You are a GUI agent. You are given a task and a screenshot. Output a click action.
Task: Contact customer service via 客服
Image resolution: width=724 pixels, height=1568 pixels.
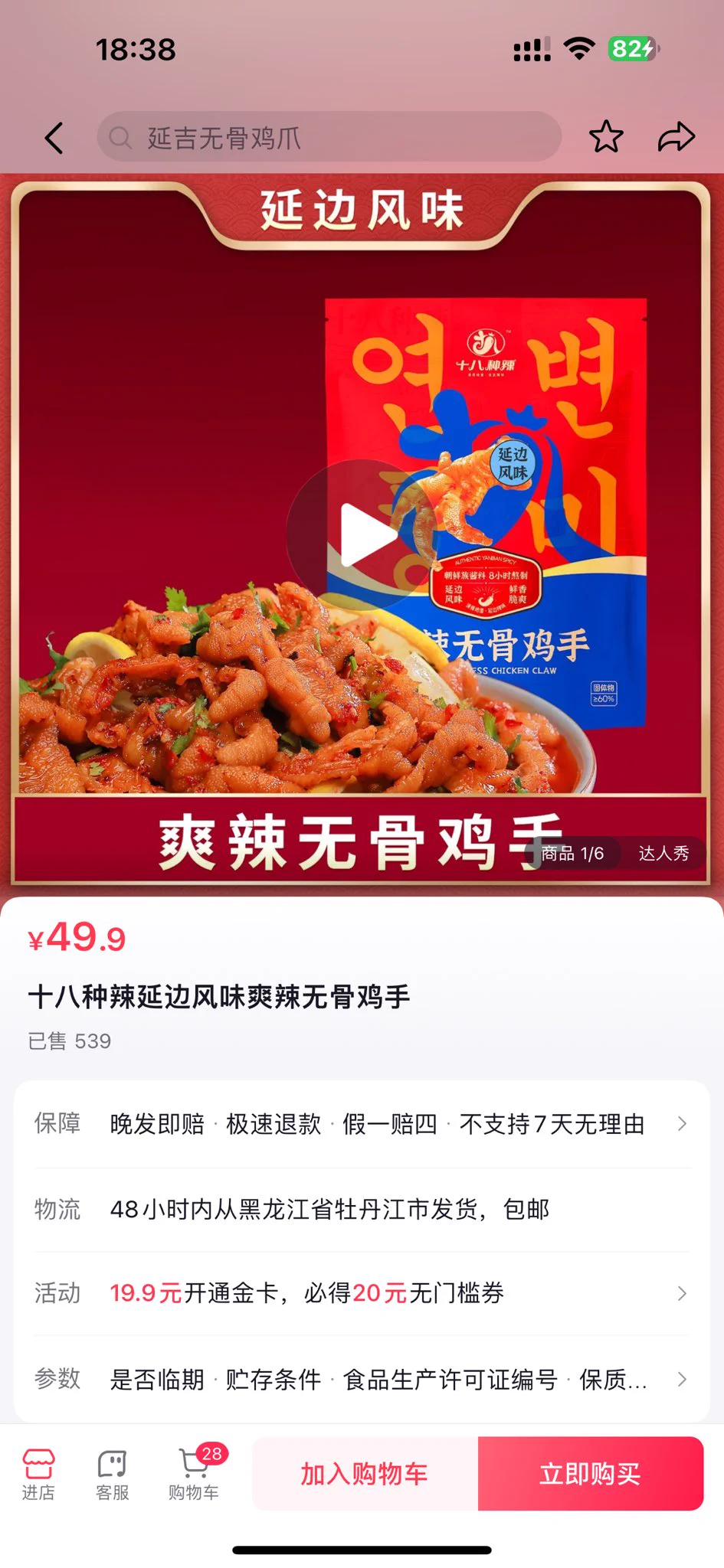112,1475
